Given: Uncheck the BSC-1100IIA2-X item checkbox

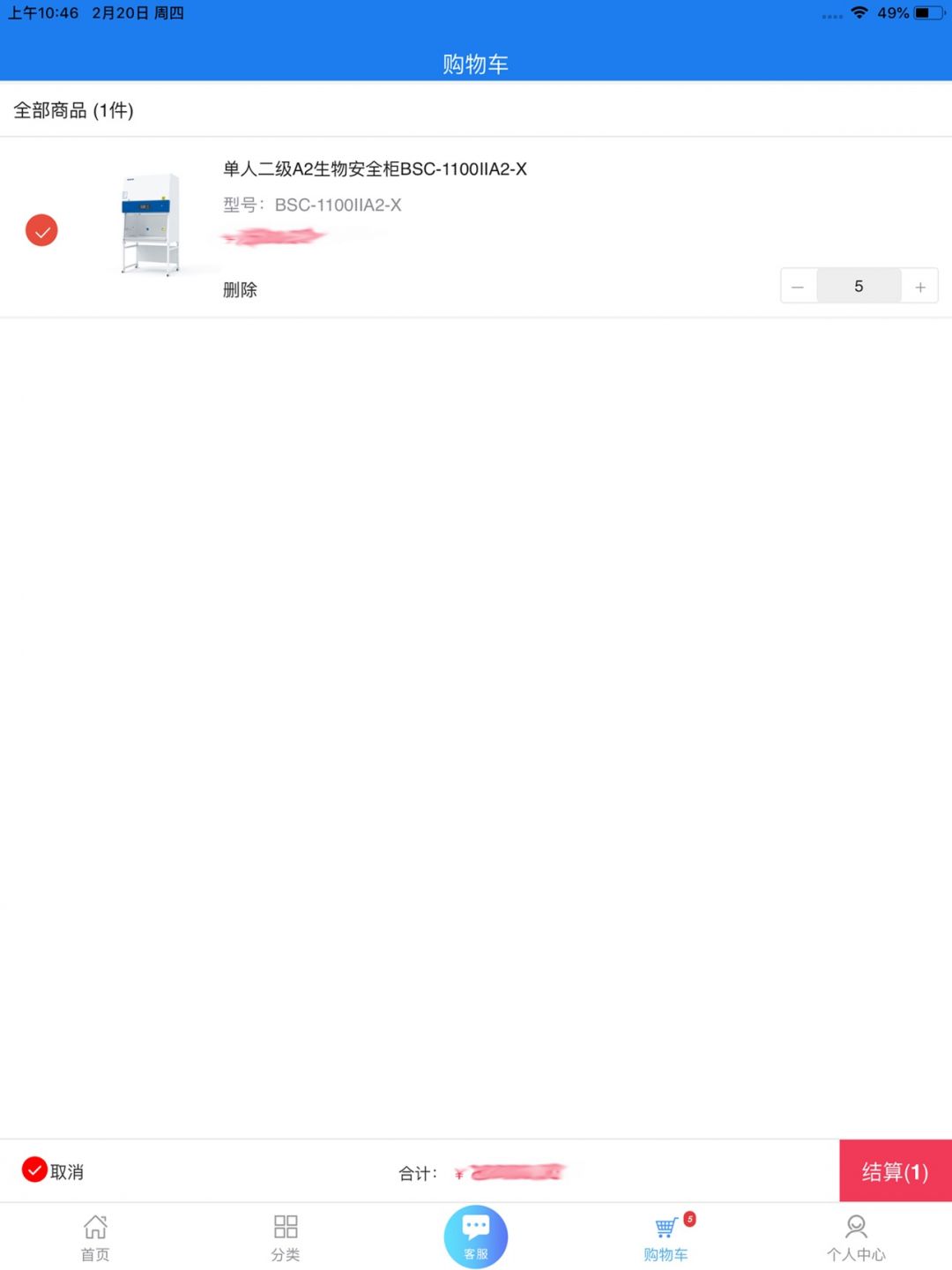Looking at the screenshot, I should tap(41, 230).
